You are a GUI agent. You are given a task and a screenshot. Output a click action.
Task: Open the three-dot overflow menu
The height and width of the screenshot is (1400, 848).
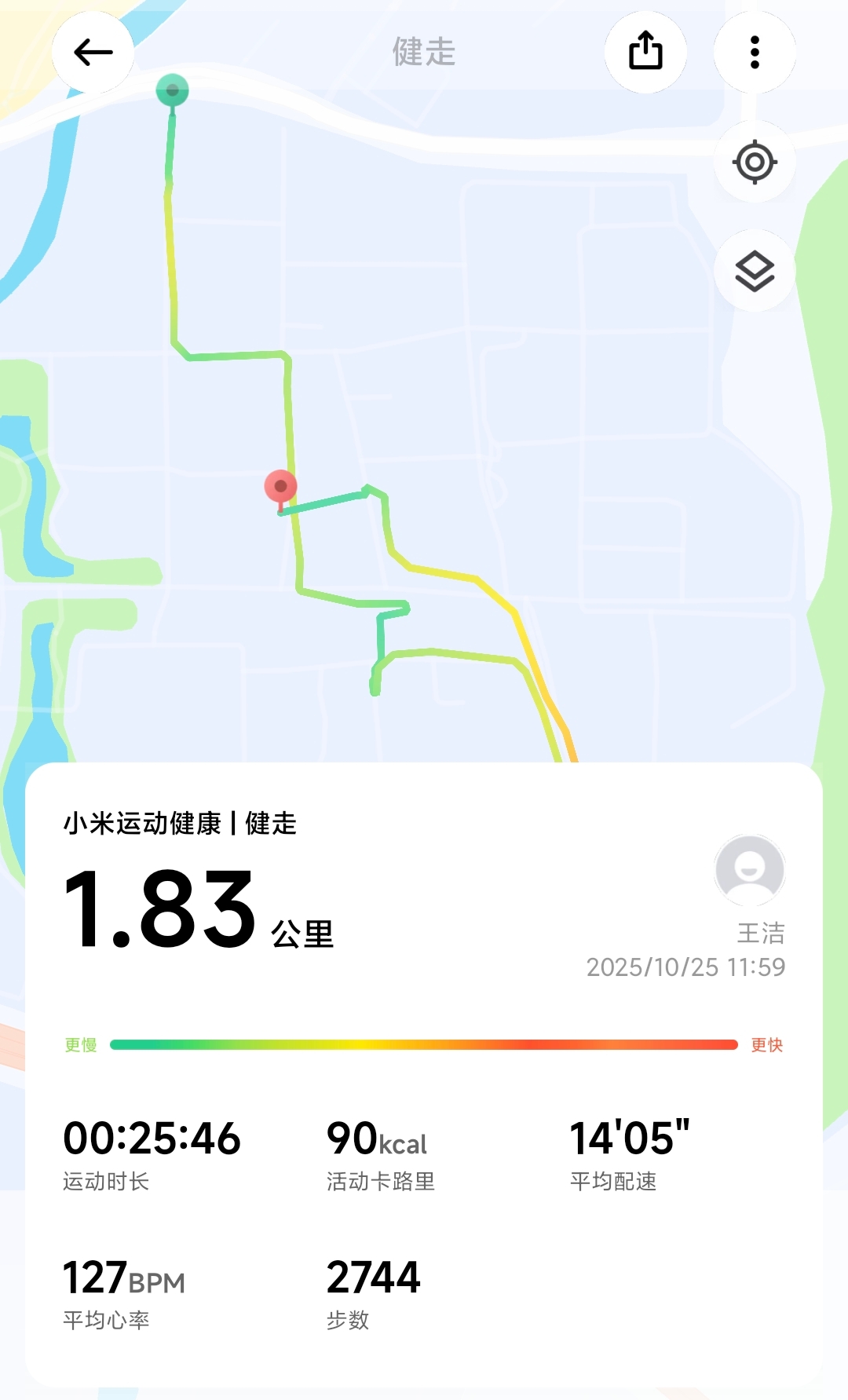tap(755, 53)
